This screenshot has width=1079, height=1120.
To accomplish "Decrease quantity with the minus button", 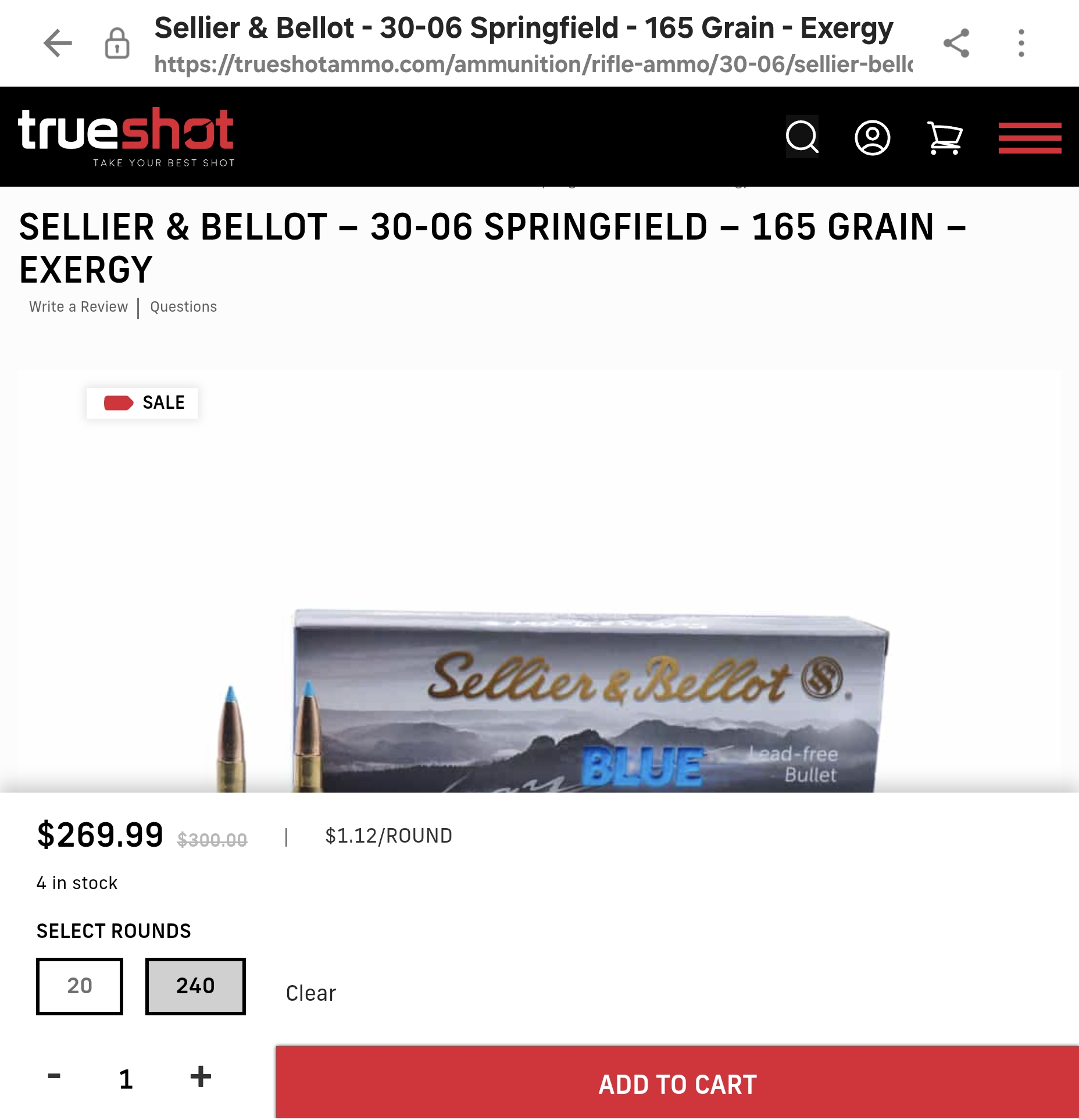I will [x=54, y=1076].
